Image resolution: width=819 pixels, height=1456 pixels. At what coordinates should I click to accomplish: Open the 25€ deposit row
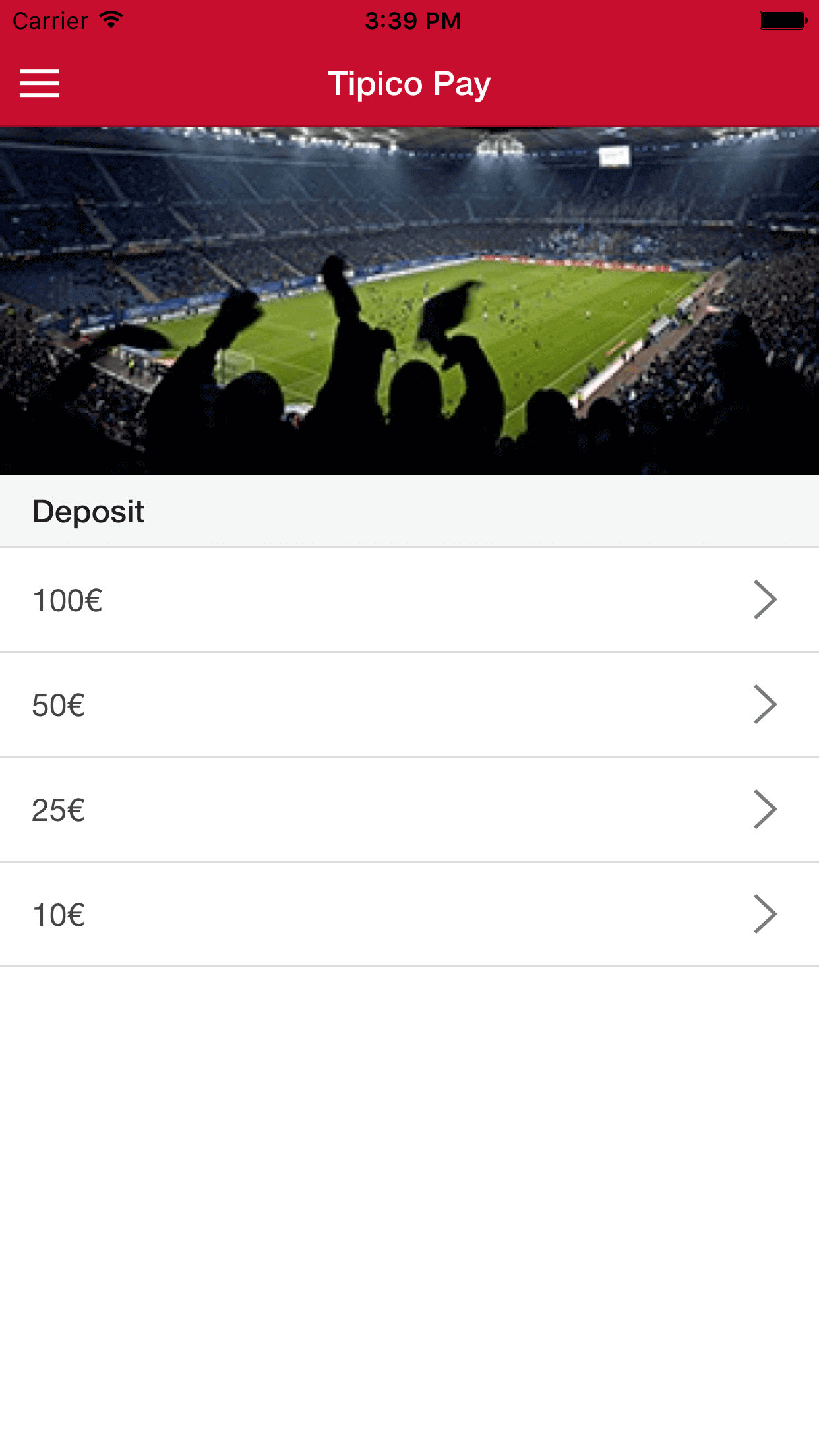(x=409, y=810)
